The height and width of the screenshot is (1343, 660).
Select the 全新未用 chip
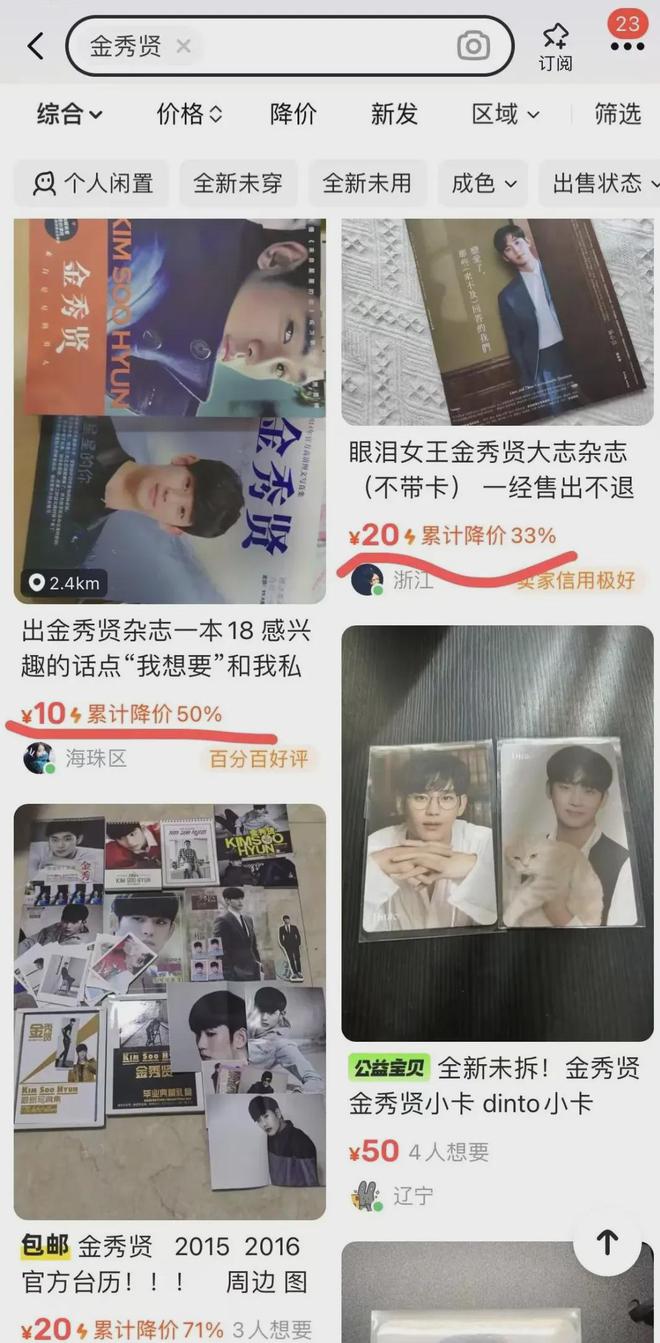367,183
